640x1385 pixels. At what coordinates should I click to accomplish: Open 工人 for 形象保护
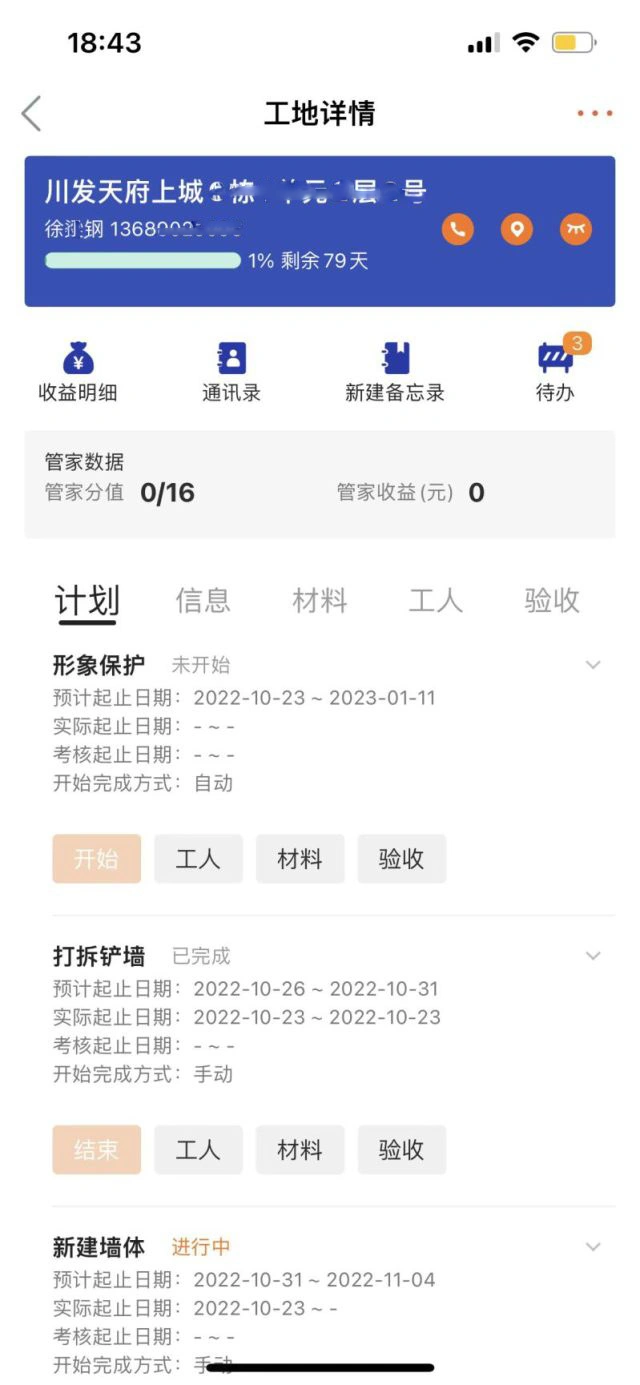tap(198, 859)
